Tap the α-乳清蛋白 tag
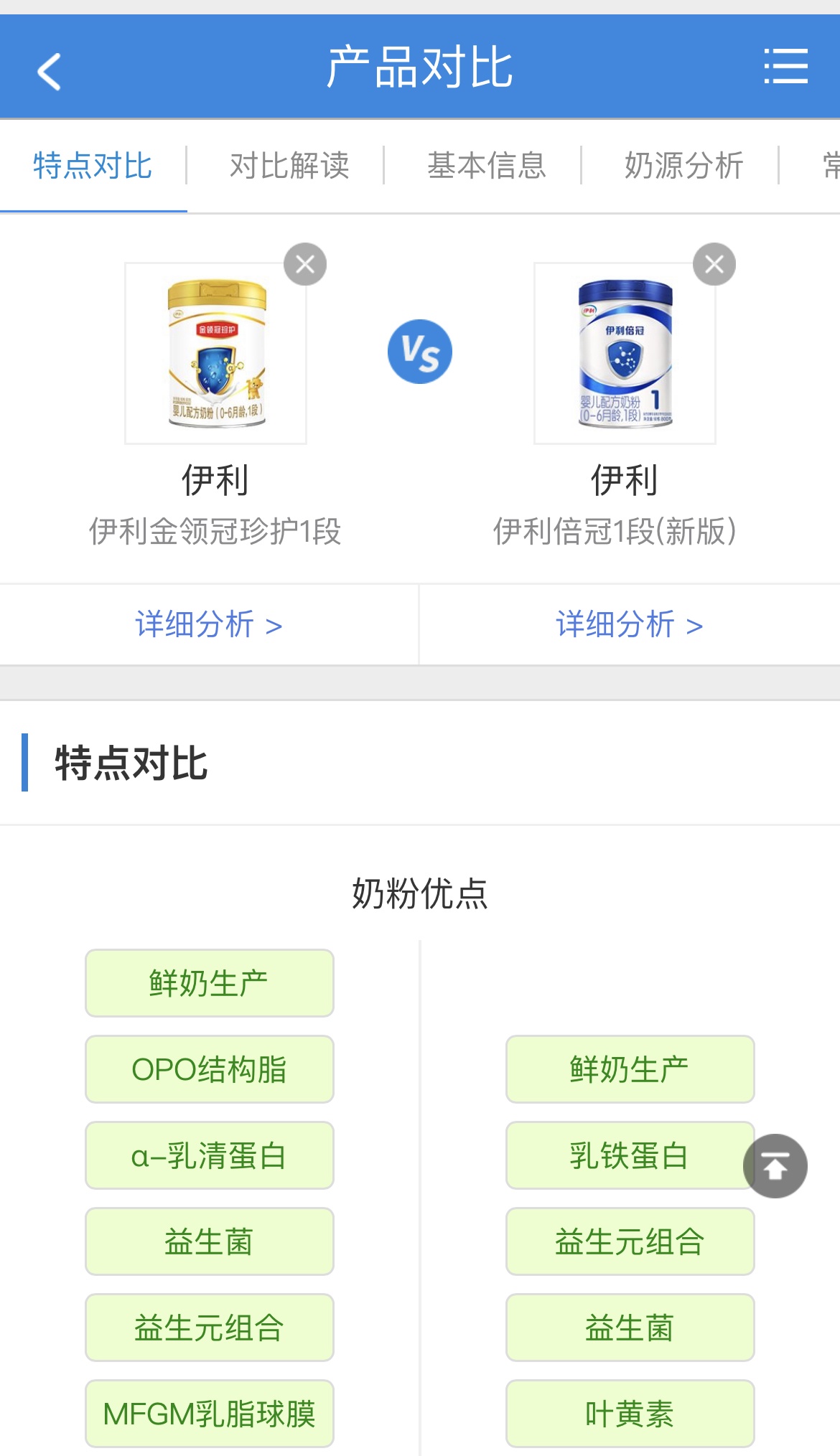 (209, 1155)
